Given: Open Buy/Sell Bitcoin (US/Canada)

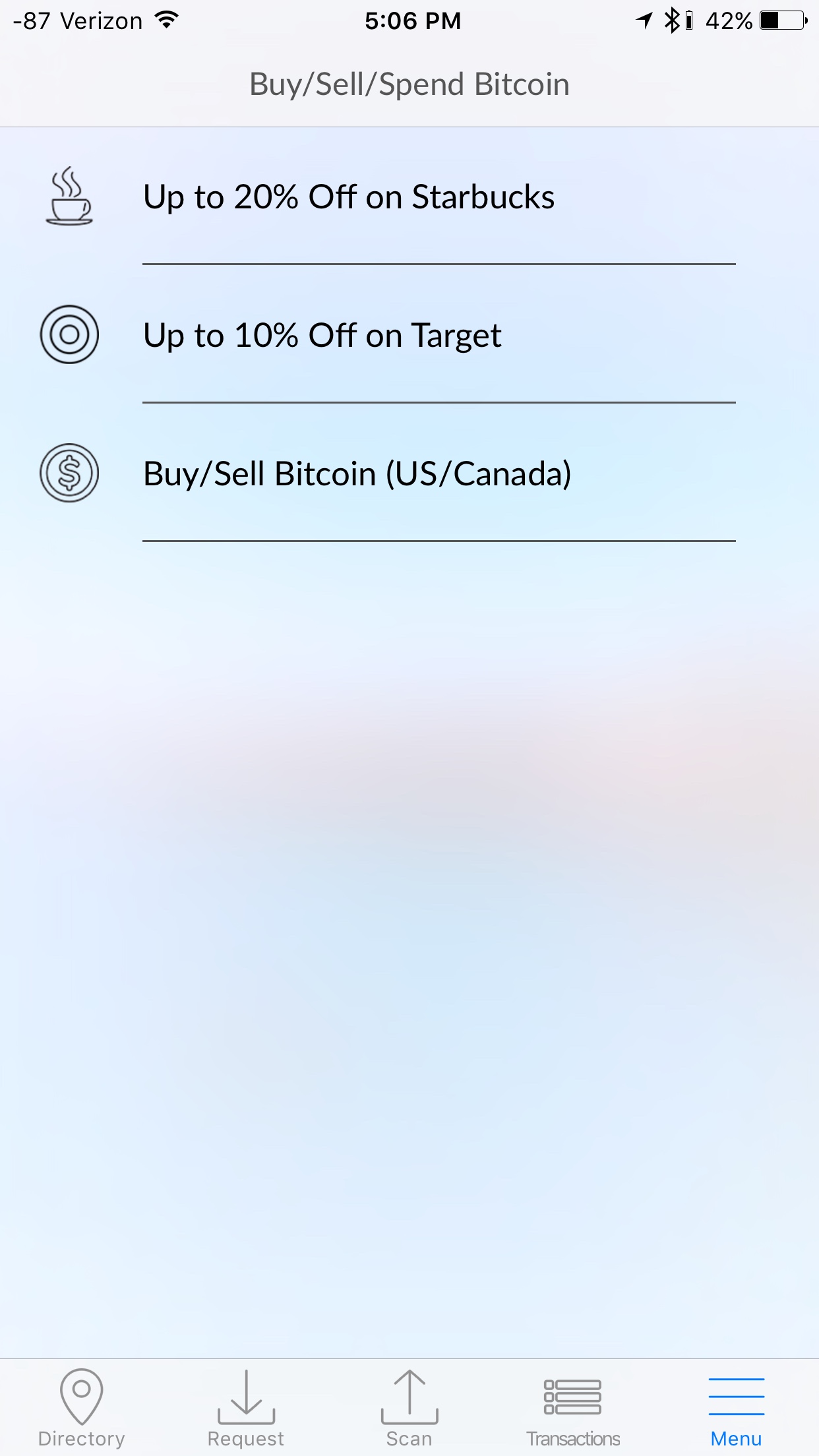Looking at the screenshot, I should [357, 474].
